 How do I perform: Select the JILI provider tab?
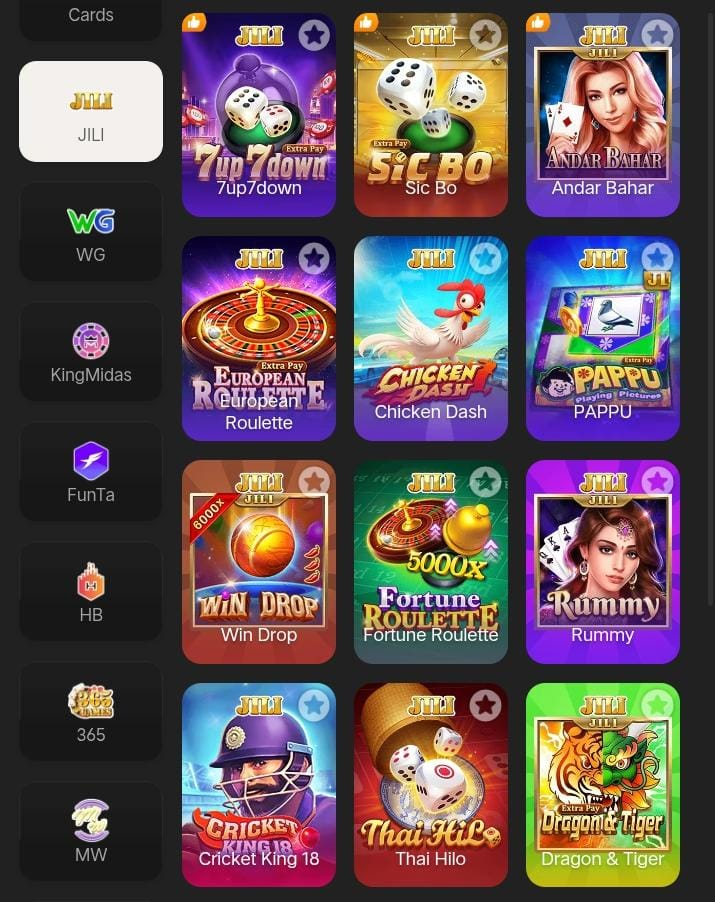pos(90,112)
